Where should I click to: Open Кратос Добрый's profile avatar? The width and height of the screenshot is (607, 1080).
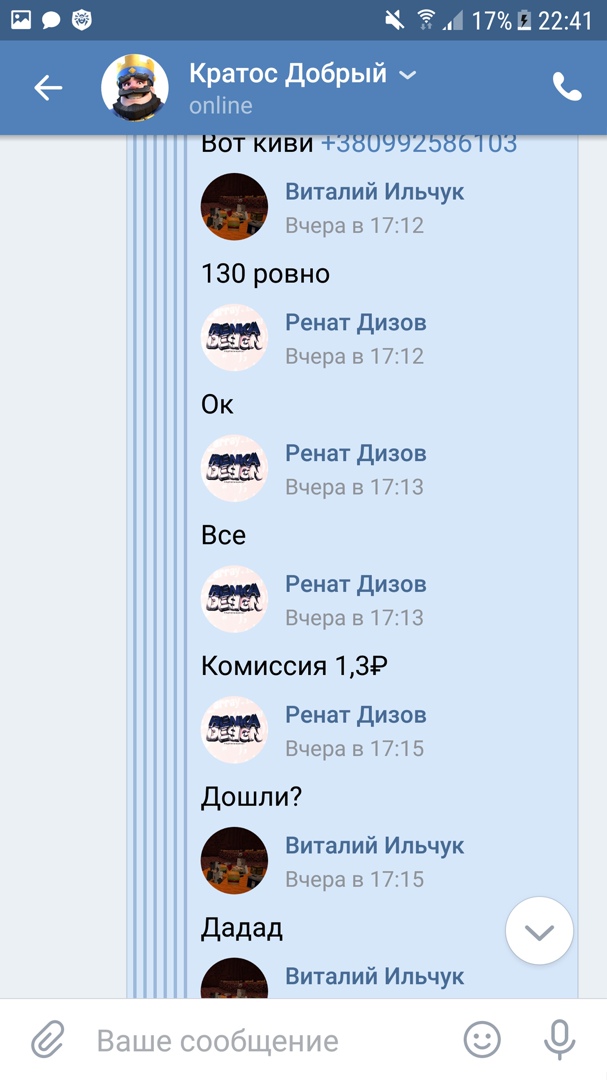click(135, 88)
